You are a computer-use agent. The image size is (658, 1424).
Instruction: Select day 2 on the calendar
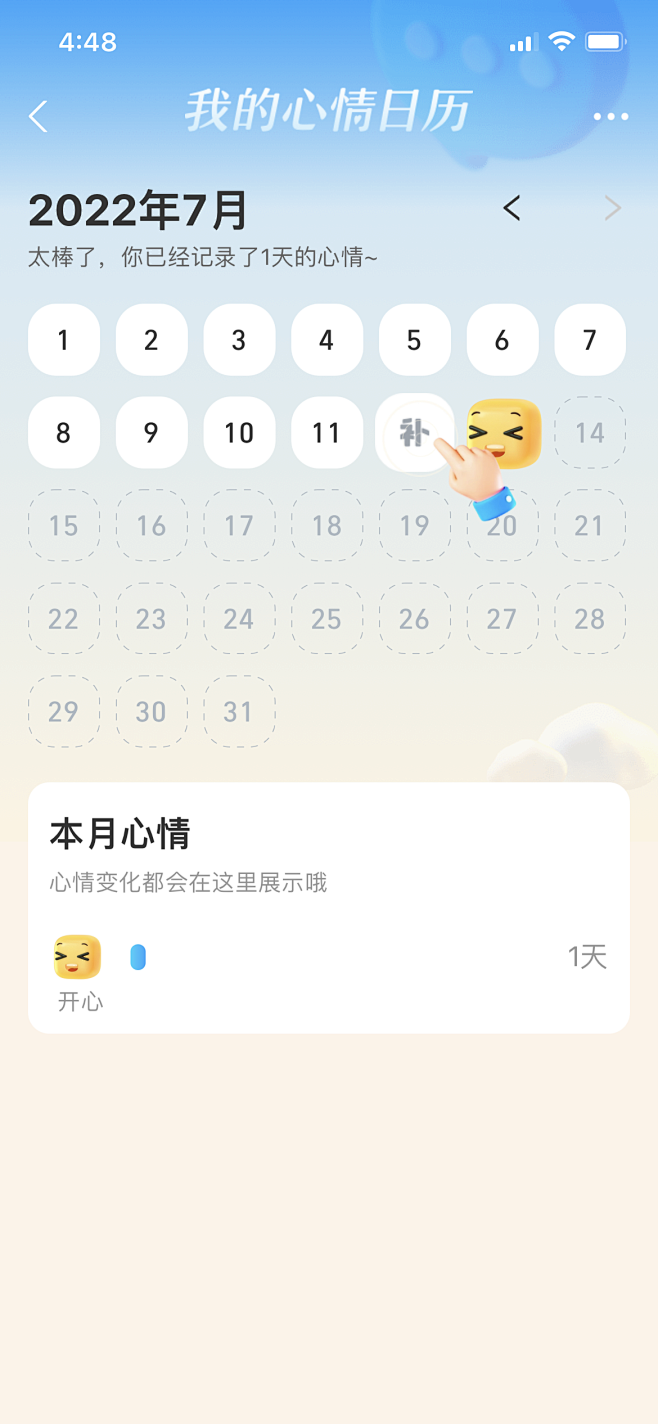[151, 340]
